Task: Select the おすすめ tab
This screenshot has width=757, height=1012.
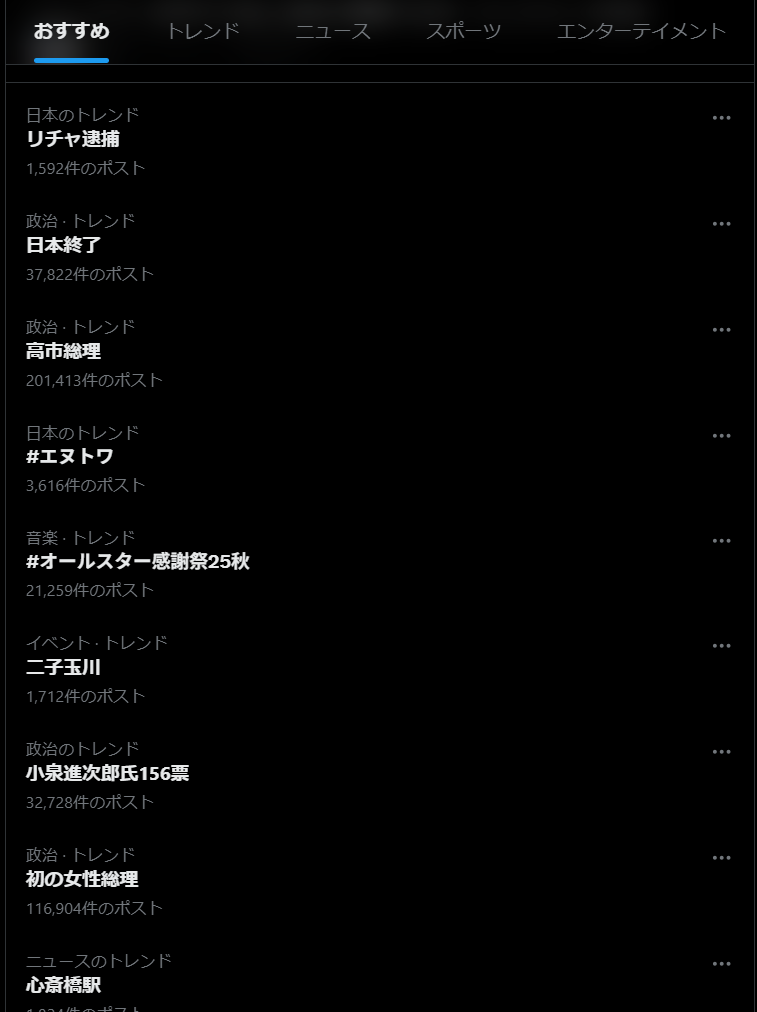Action: [71, 31]
